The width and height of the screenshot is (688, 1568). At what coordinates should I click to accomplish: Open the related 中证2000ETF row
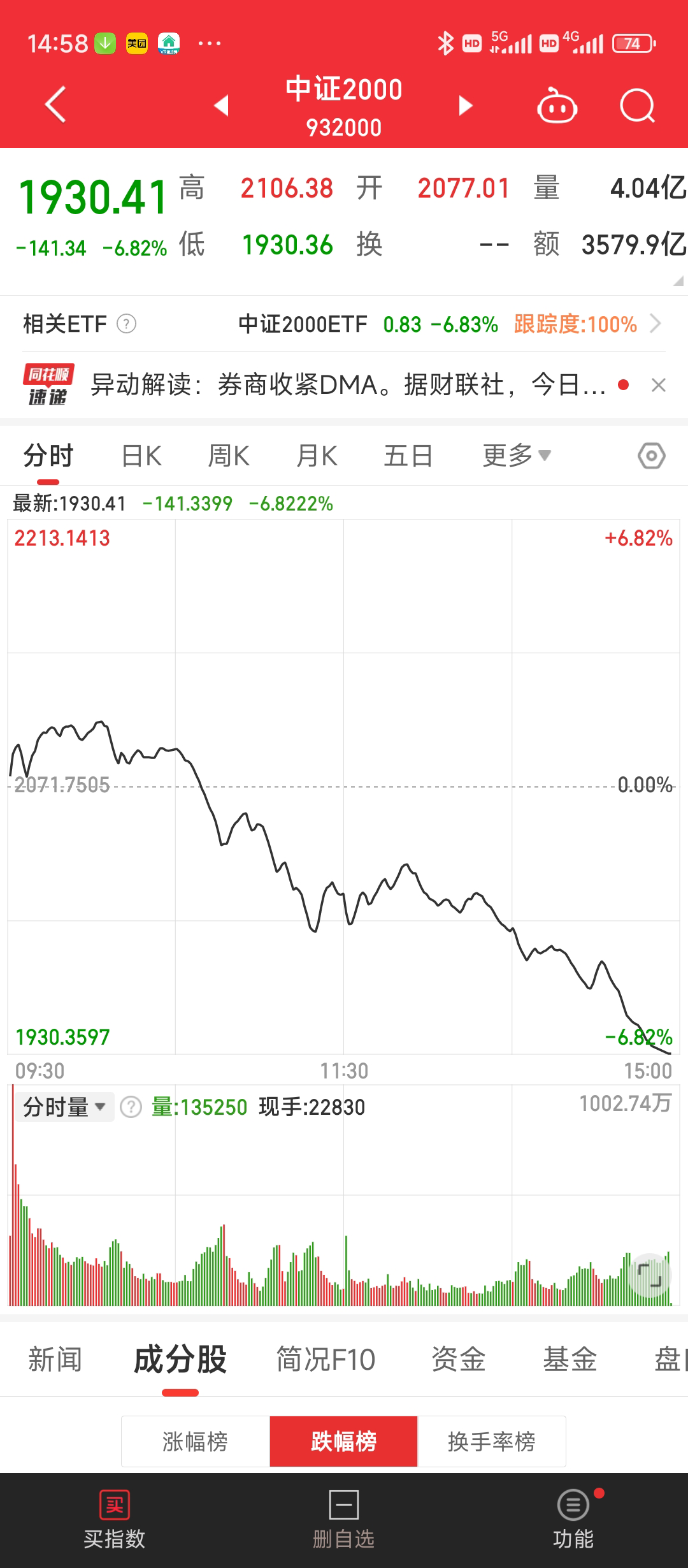click(446, 324)
